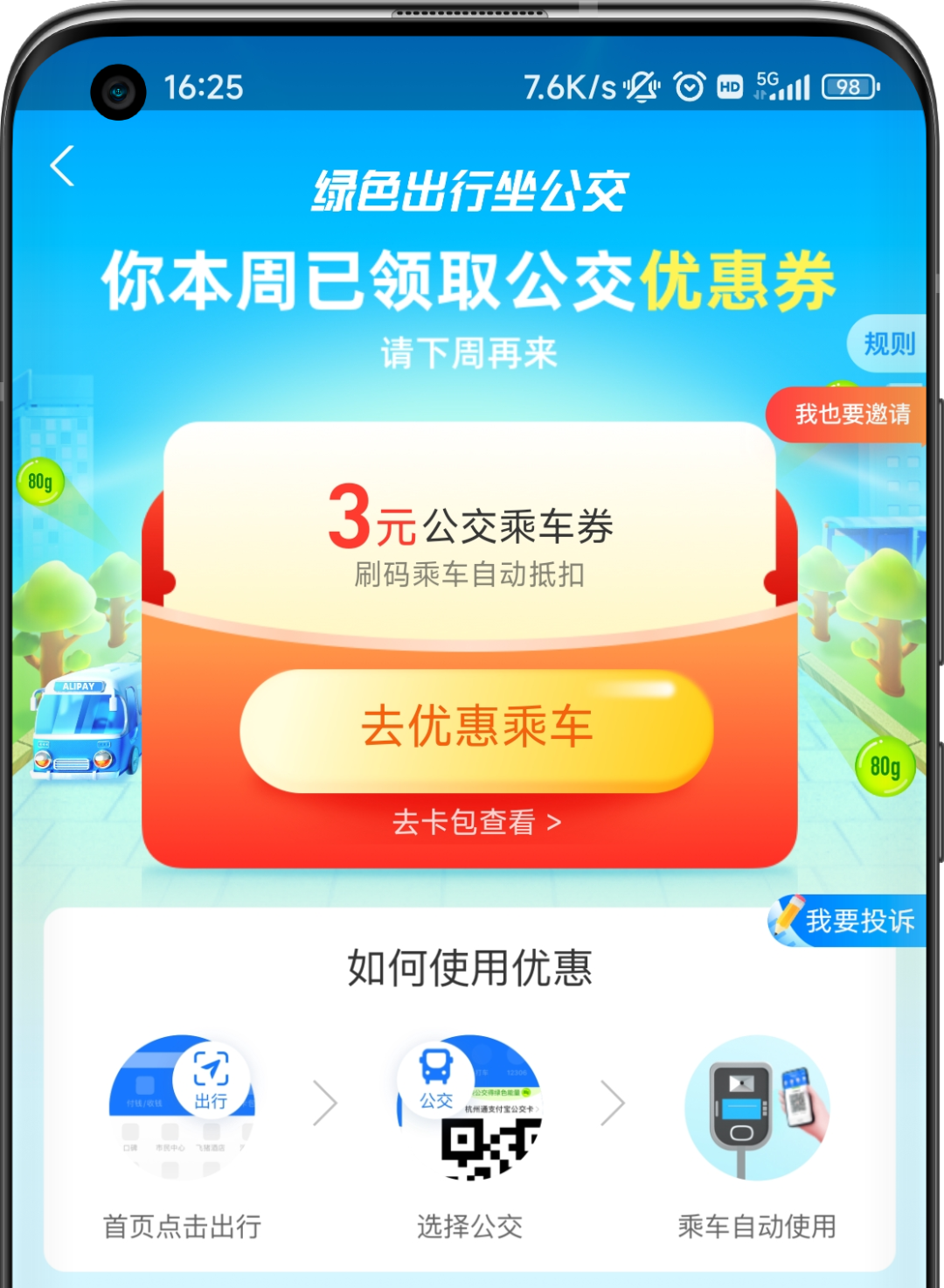The height and width of the screenshot is (1288, 944).
Task: Select the blue 出行 travel icon
Action: pyautogui.click(x=212, y=1080)
